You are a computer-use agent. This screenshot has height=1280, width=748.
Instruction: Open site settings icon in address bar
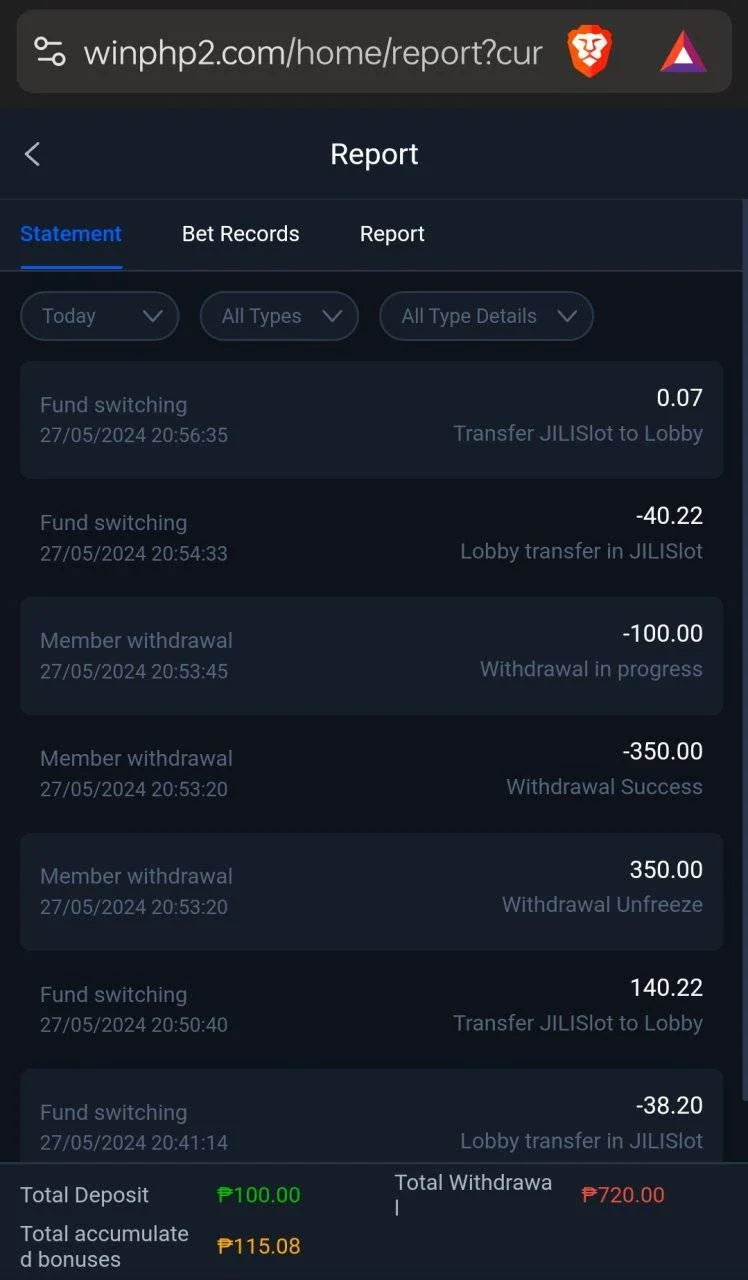(x=50, y=52)
